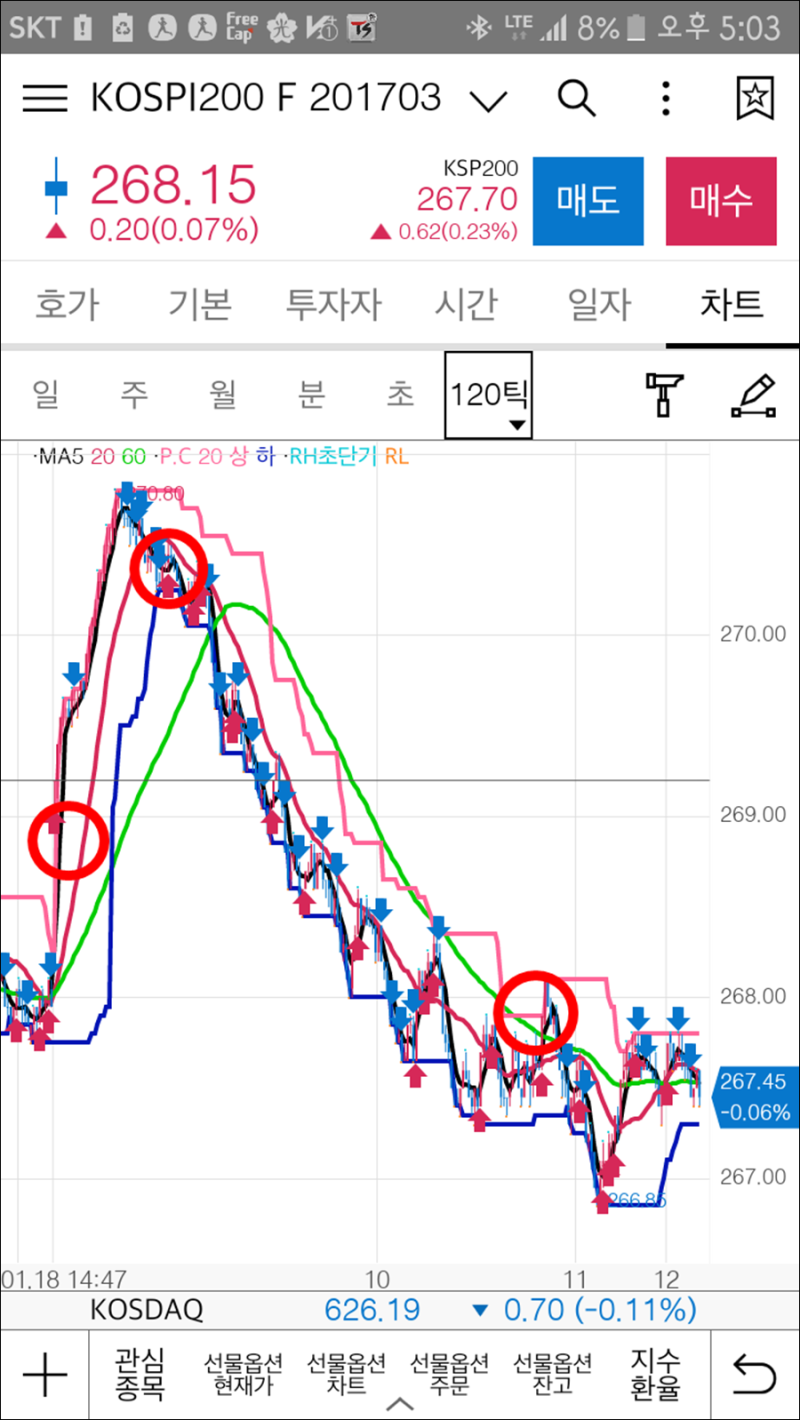
Task: Open chart settings paint roller icon
Action: point(664,395)
